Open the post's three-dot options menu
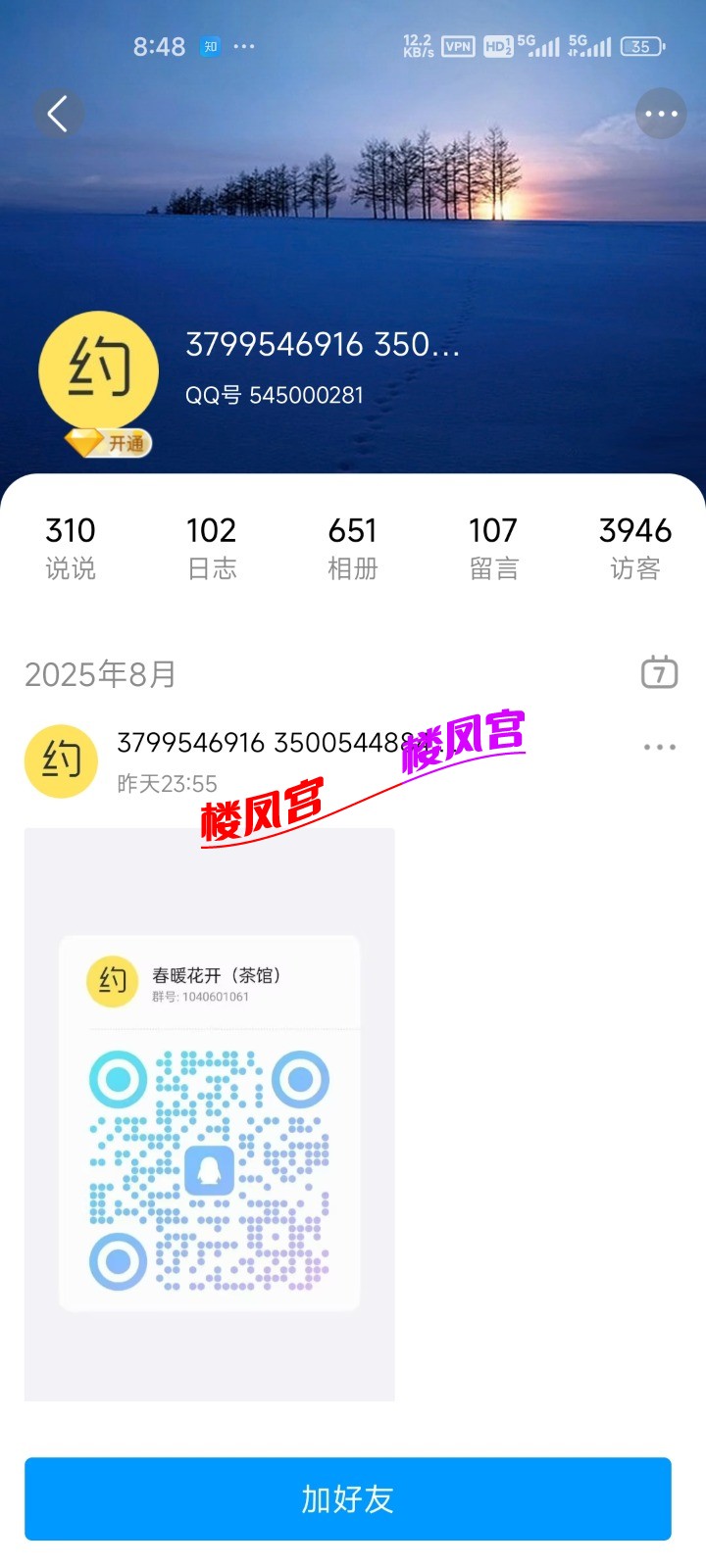Image resolution: width=706 pixels, height=1568 pixels. [x=659, y=747]
